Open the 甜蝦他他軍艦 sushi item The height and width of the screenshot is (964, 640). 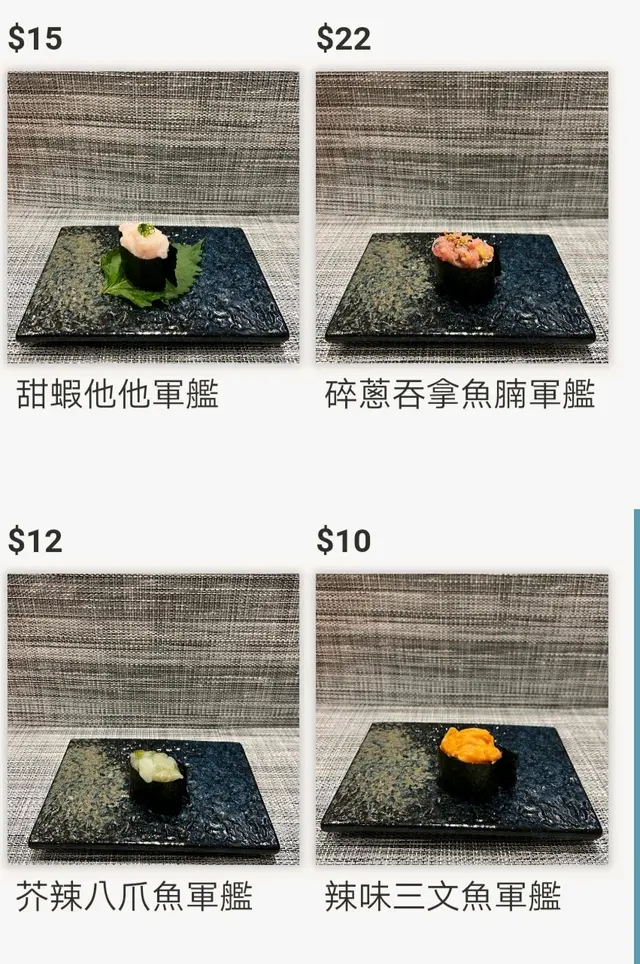pyautogui.click(x=153, y=217)
